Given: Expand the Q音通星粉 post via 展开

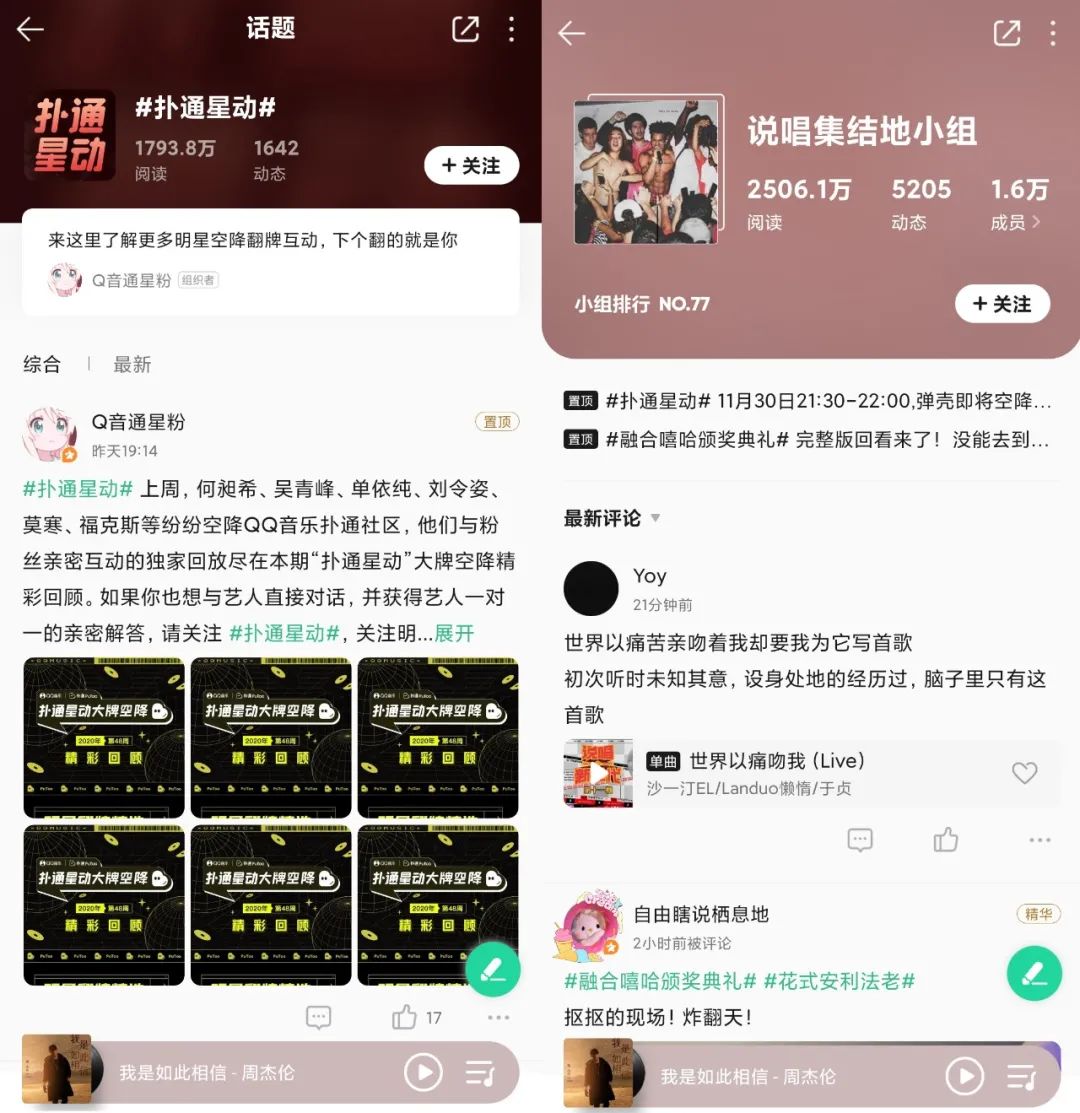Looking at the screenshot, I should (454, 633).
